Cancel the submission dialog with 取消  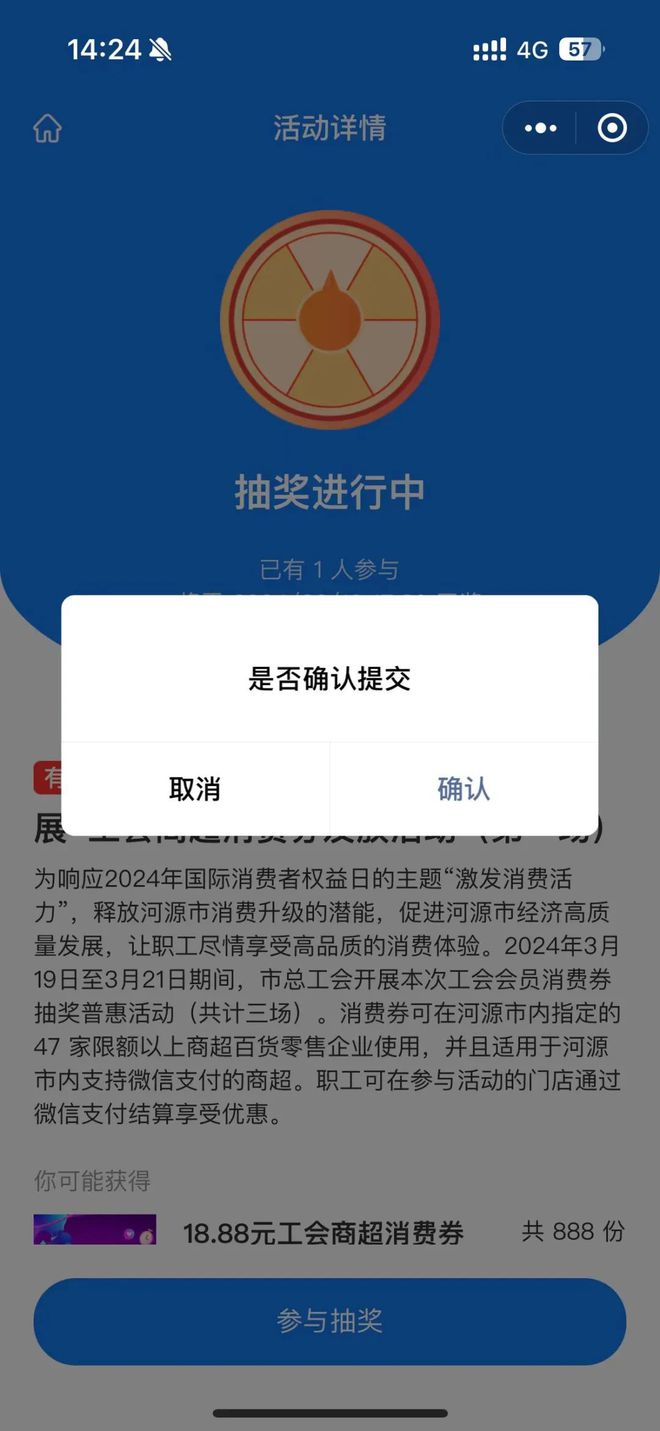[x=195, y=789]
